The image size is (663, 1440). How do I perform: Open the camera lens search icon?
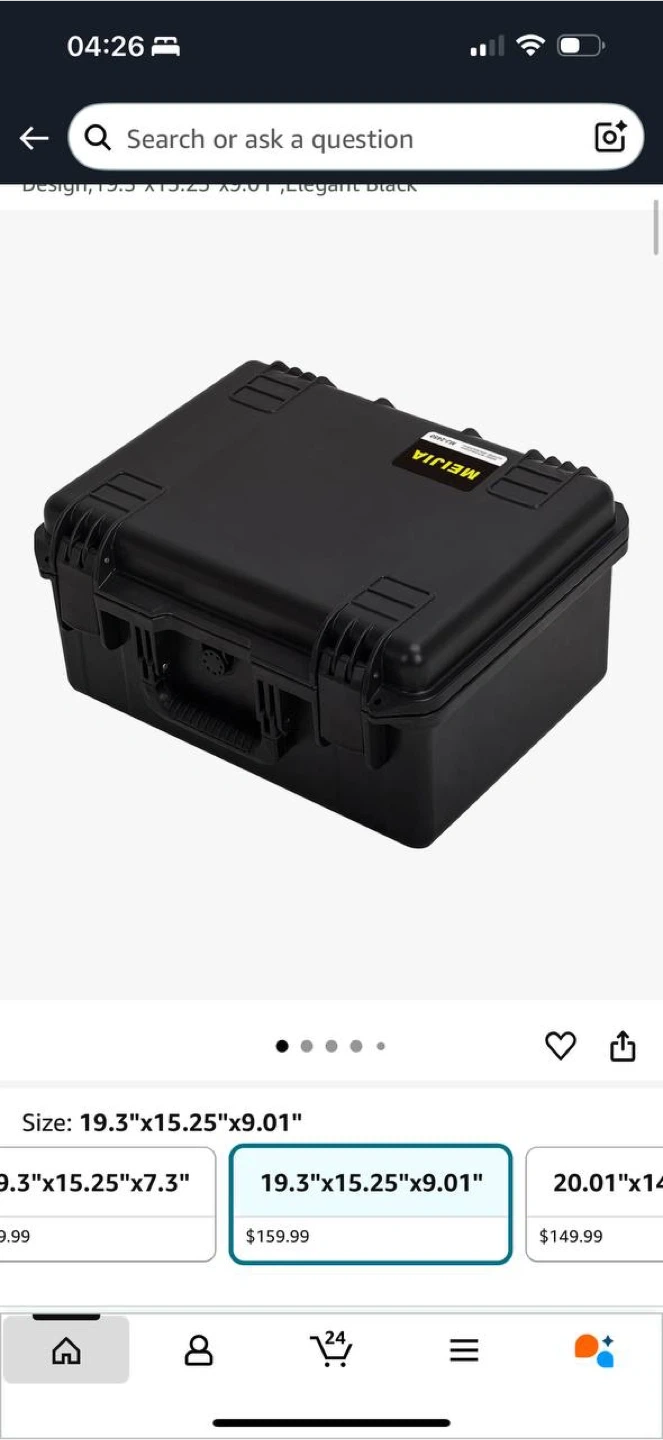click(610, 138)
